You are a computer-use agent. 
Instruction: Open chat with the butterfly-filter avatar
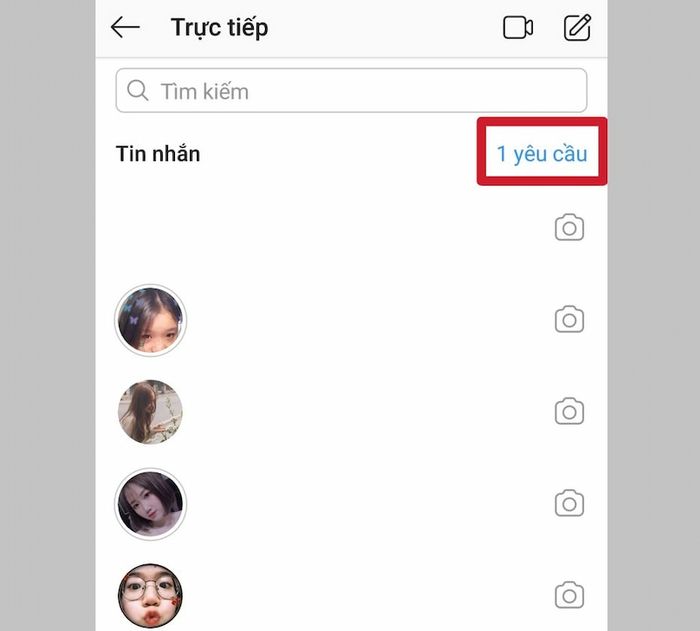click(x=150, y=320)
